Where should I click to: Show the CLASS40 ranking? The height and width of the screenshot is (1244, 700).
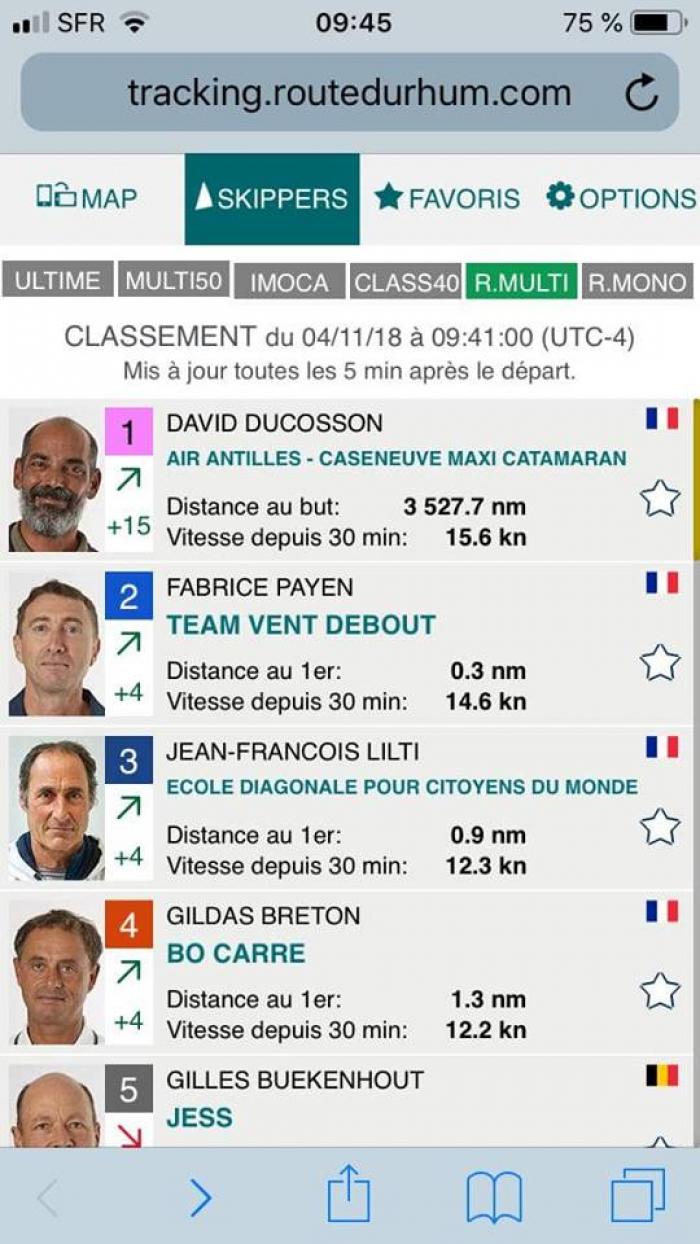(406, 283)
